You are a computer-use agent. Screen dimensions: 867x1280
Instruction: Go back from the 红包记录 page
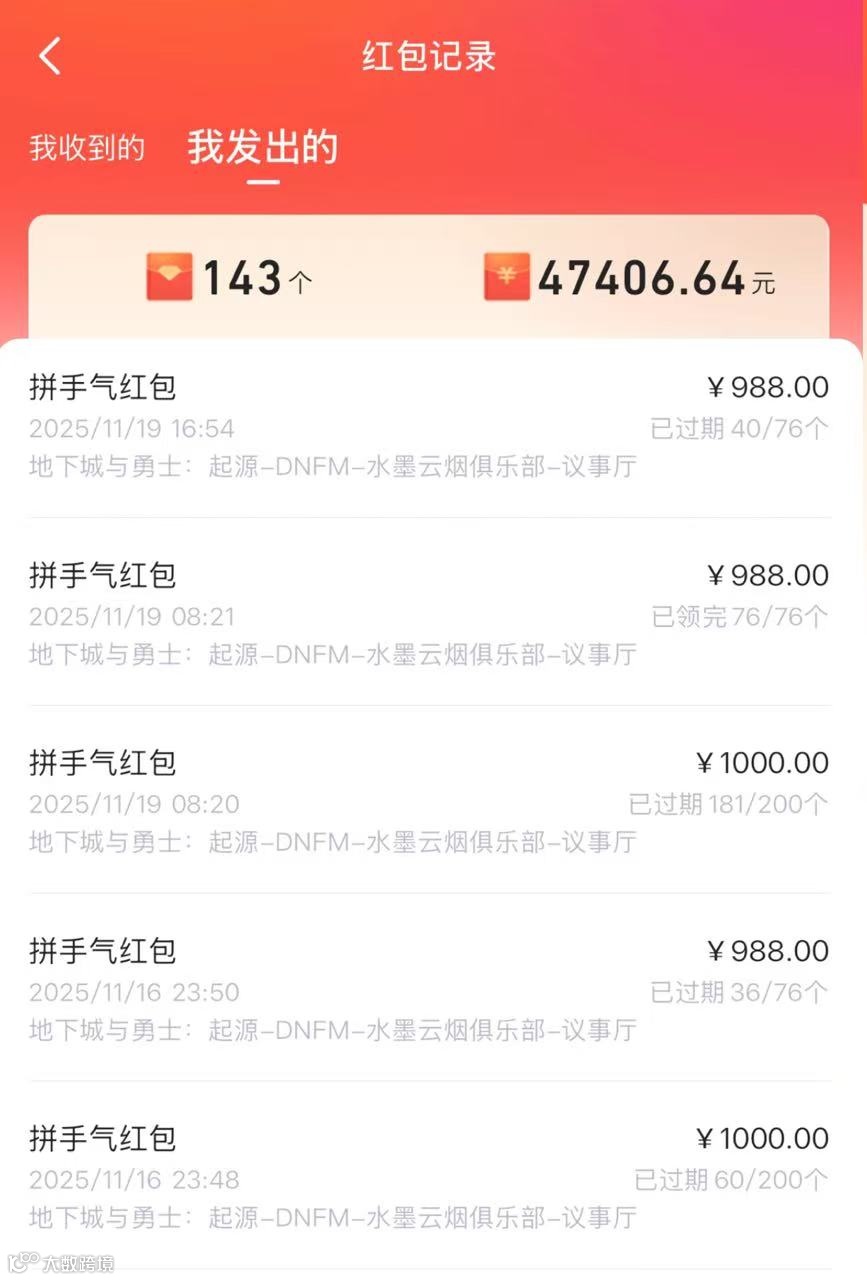point(50,57)
